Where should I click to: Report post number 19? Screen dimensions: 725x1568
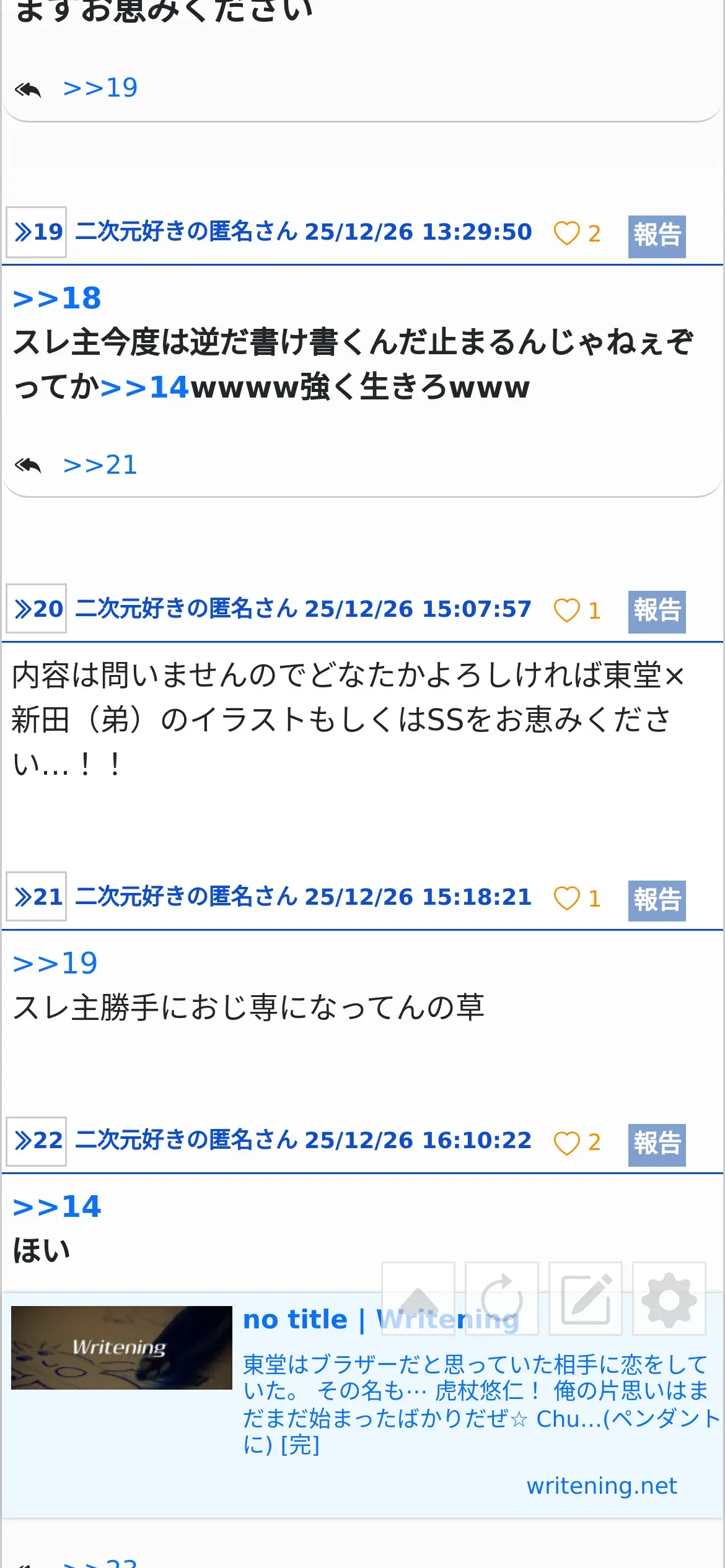(656, 236)
